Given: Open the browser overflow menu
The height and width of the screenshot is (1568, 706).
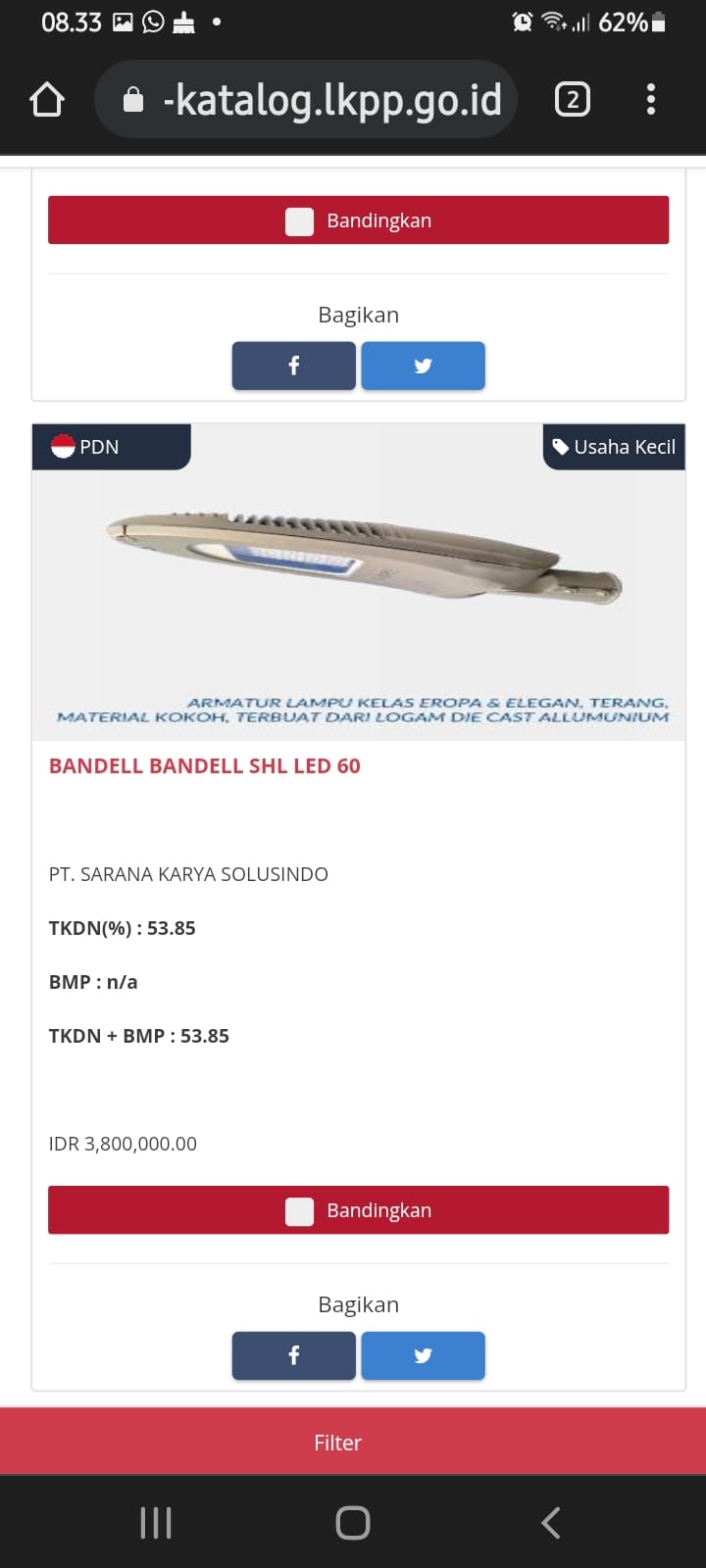Looking at the screenshot, I should click(651, 100).
